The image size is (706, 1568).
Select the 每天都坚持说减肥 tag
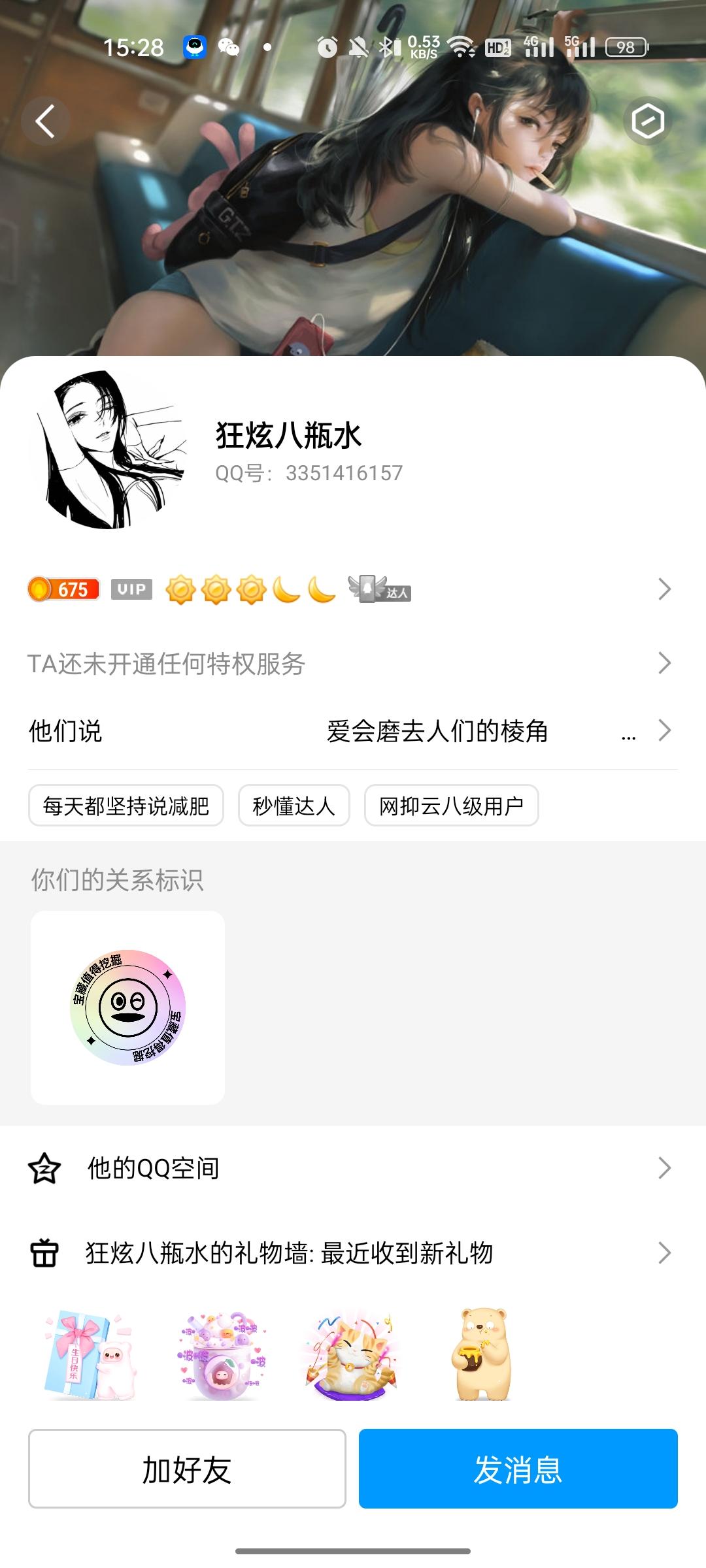(126, 806)
